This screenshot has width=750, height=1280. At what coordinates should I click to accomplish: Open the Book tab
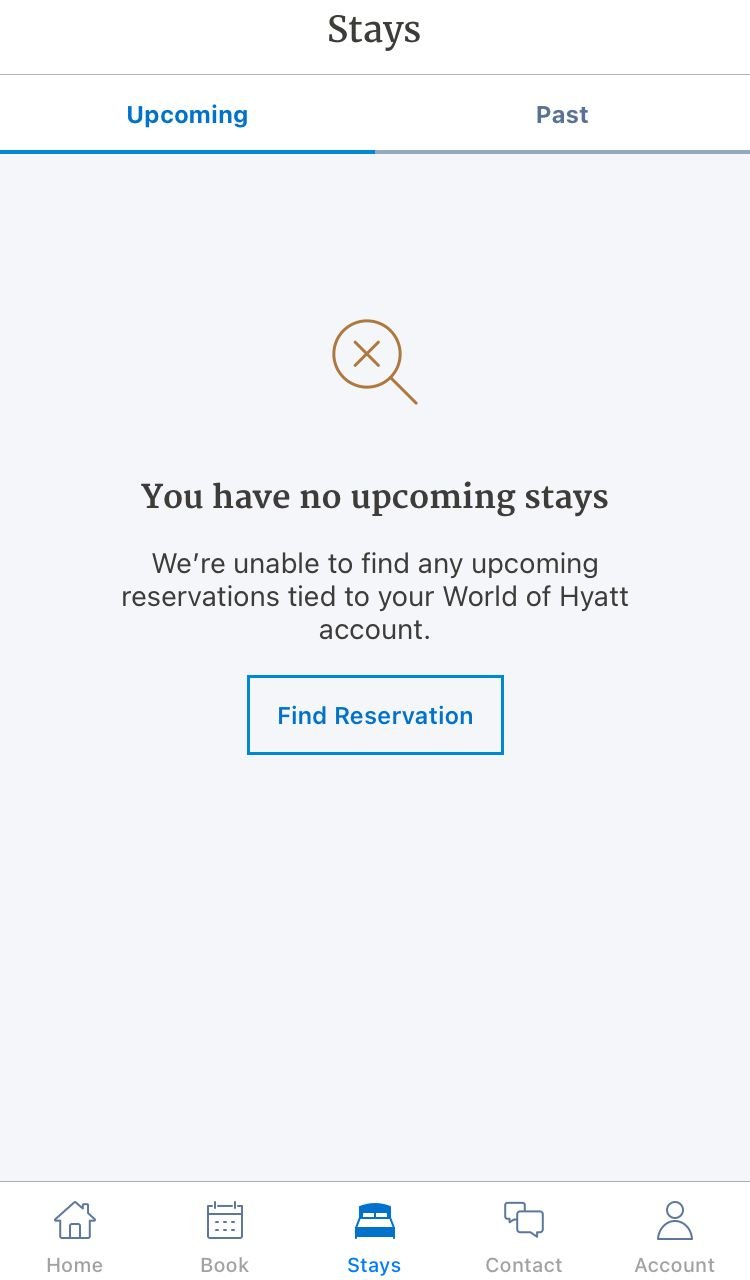[x=225, y=1237]
